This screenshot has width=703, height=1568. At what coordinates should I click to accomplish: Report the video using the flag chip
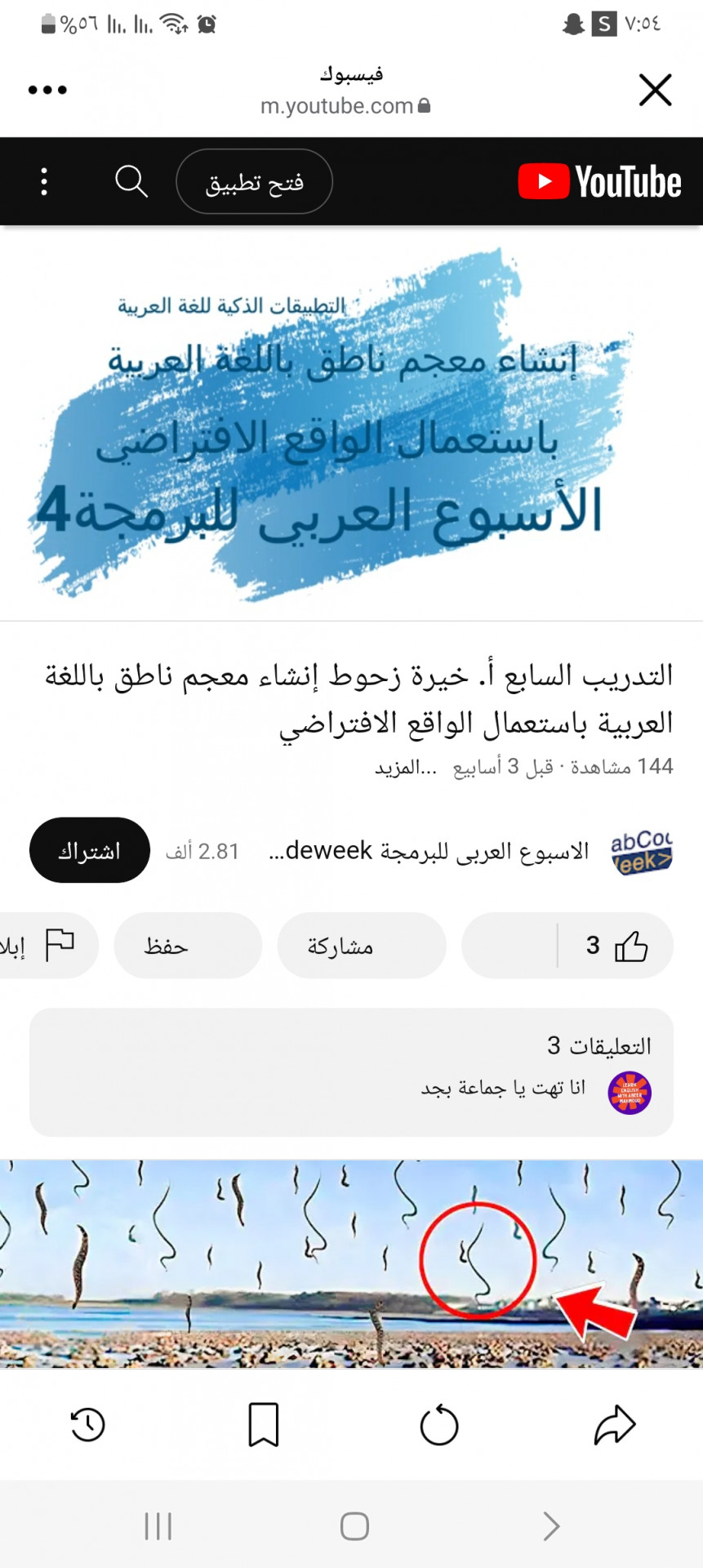49,946
